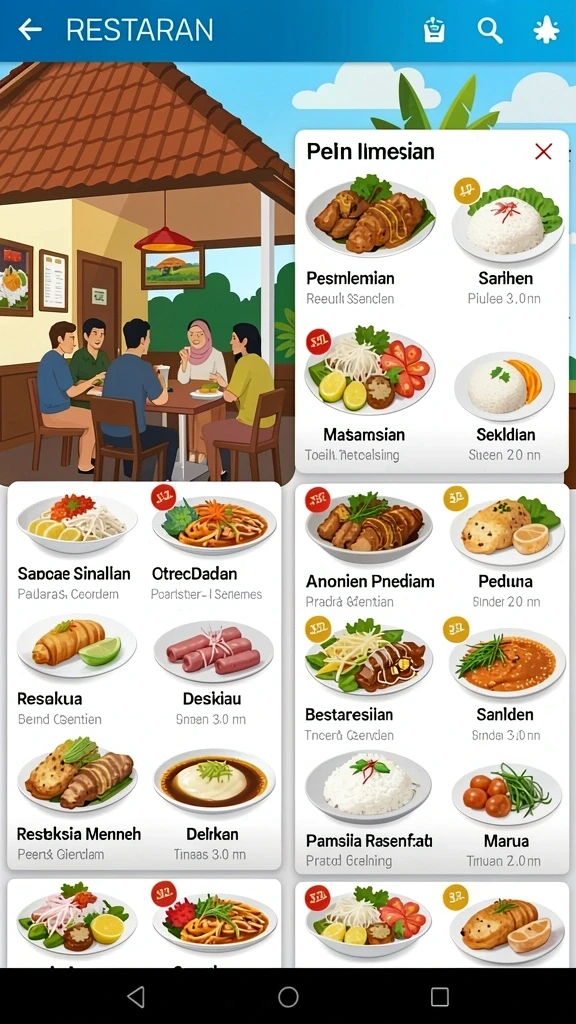The width and height of the screenshot is (576, 1024).
Task: Open the Anonien Pnediam dish
Action: tap(370, 549)
